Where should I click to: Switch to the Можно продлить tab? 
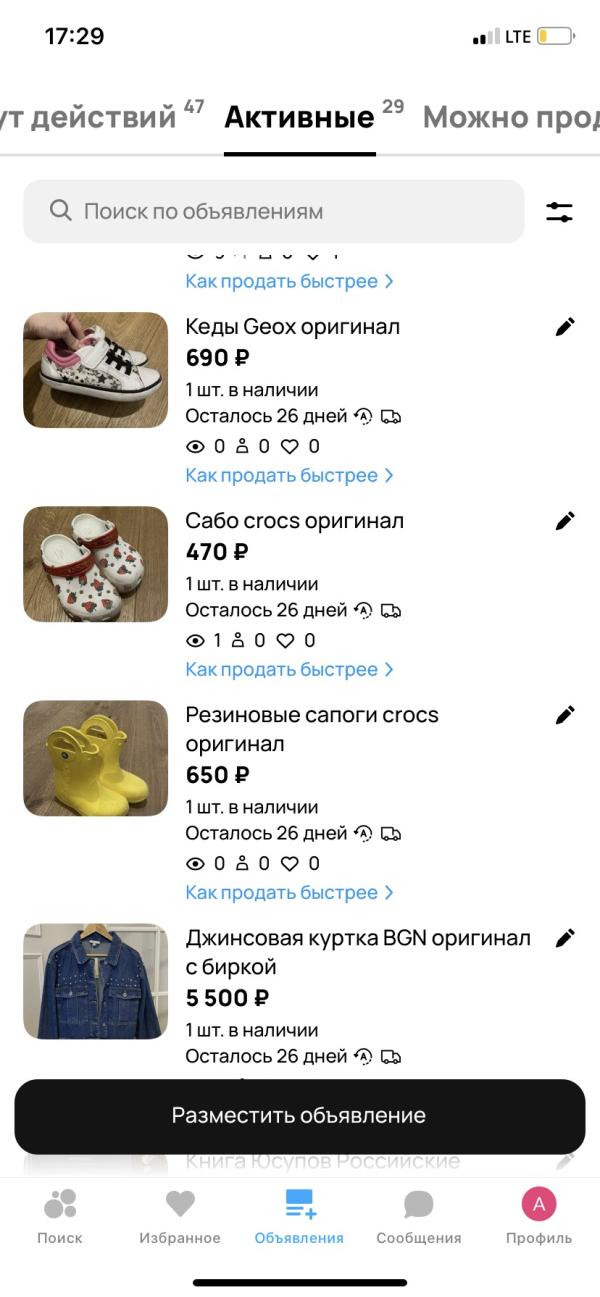[x=511, y=118]
